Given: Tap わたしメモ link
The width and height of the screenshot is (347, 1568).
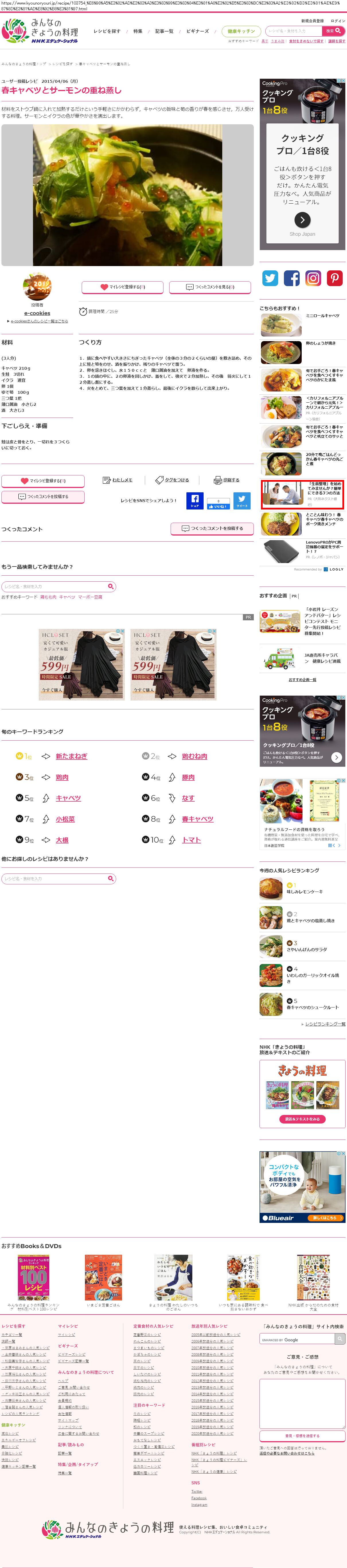Looking at the screenshot, I should 118,480.
